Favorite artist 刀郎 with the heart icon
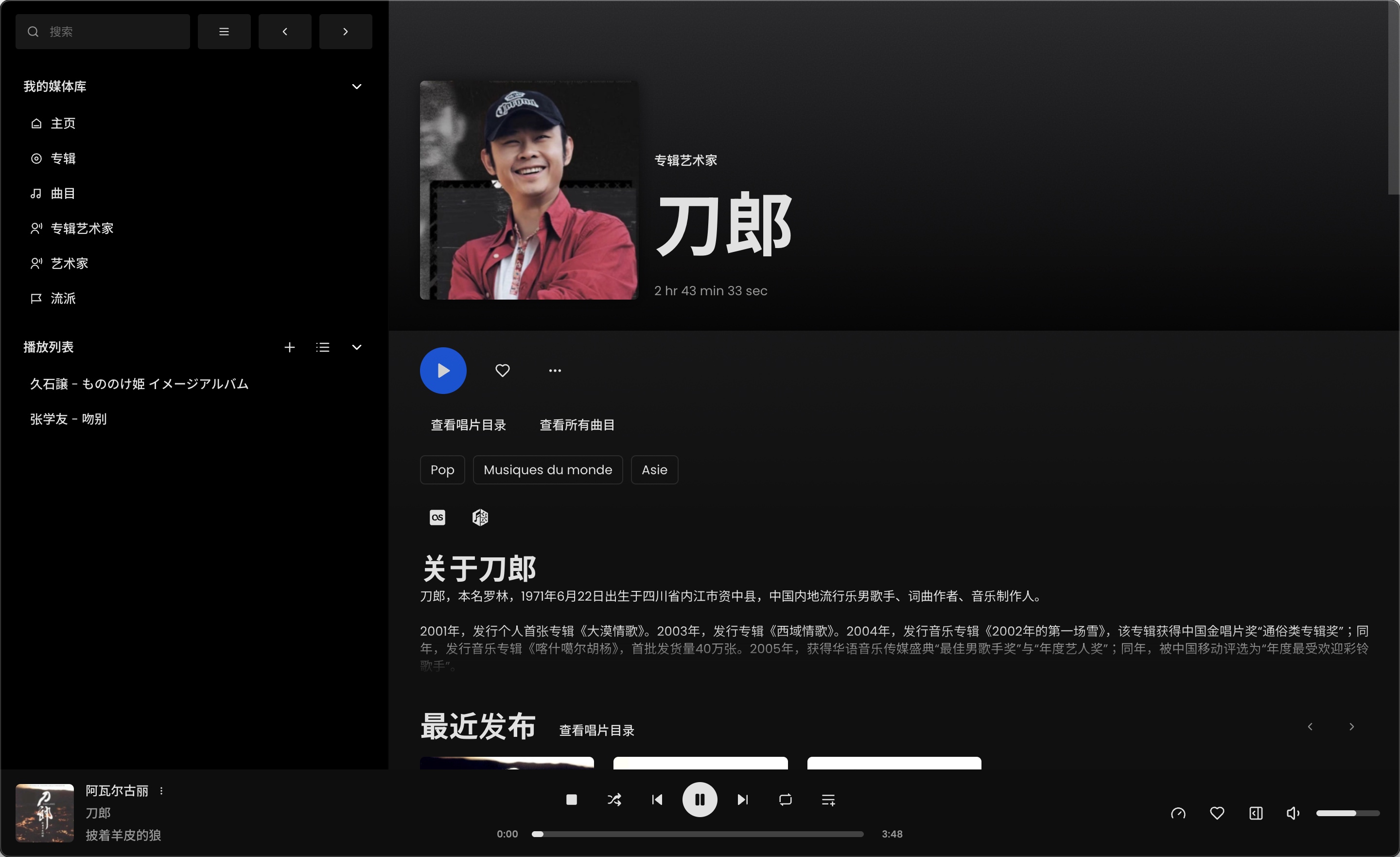1400x857 pixels. pyautogui.click(x=502, y=371)
